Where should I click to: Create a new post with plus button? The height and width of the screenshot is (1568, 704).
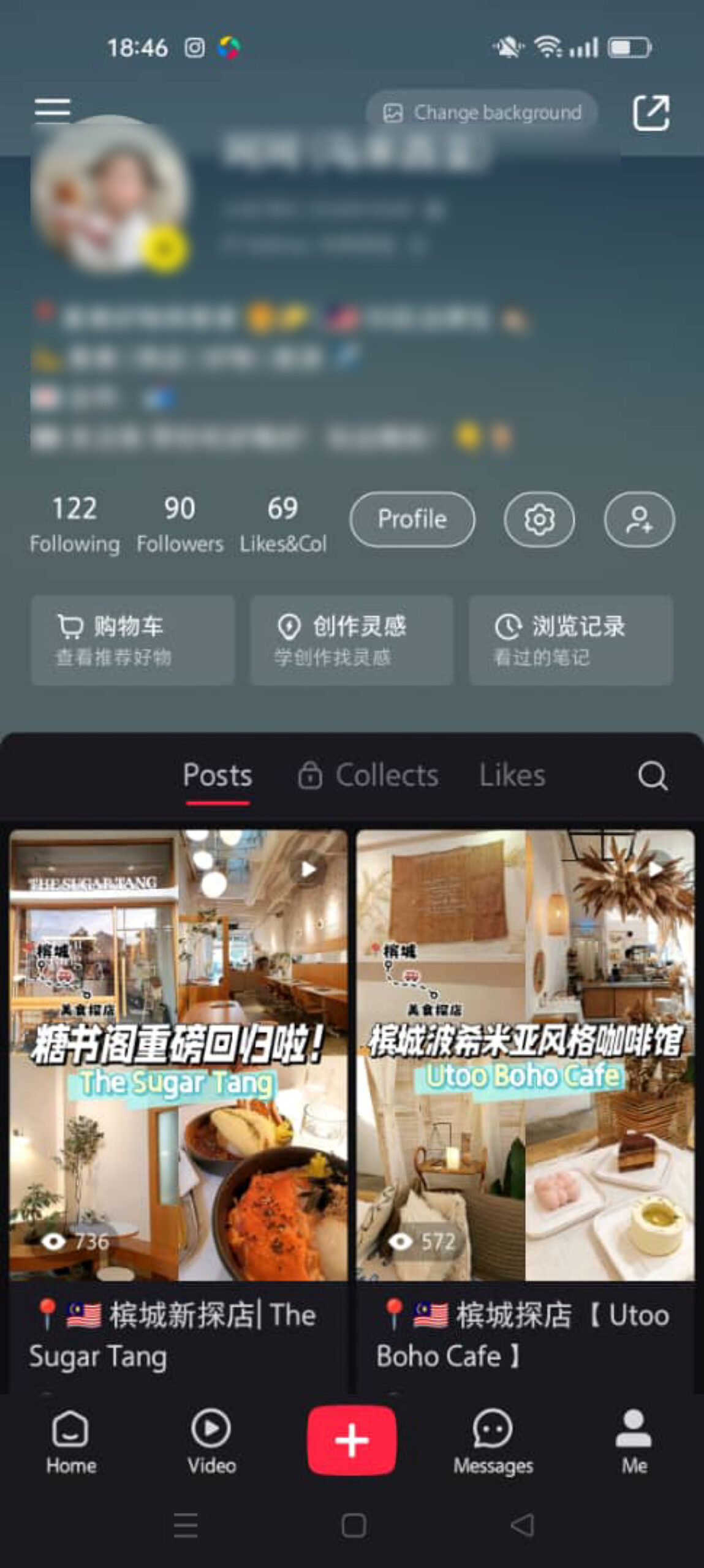tap(352, 1441)
